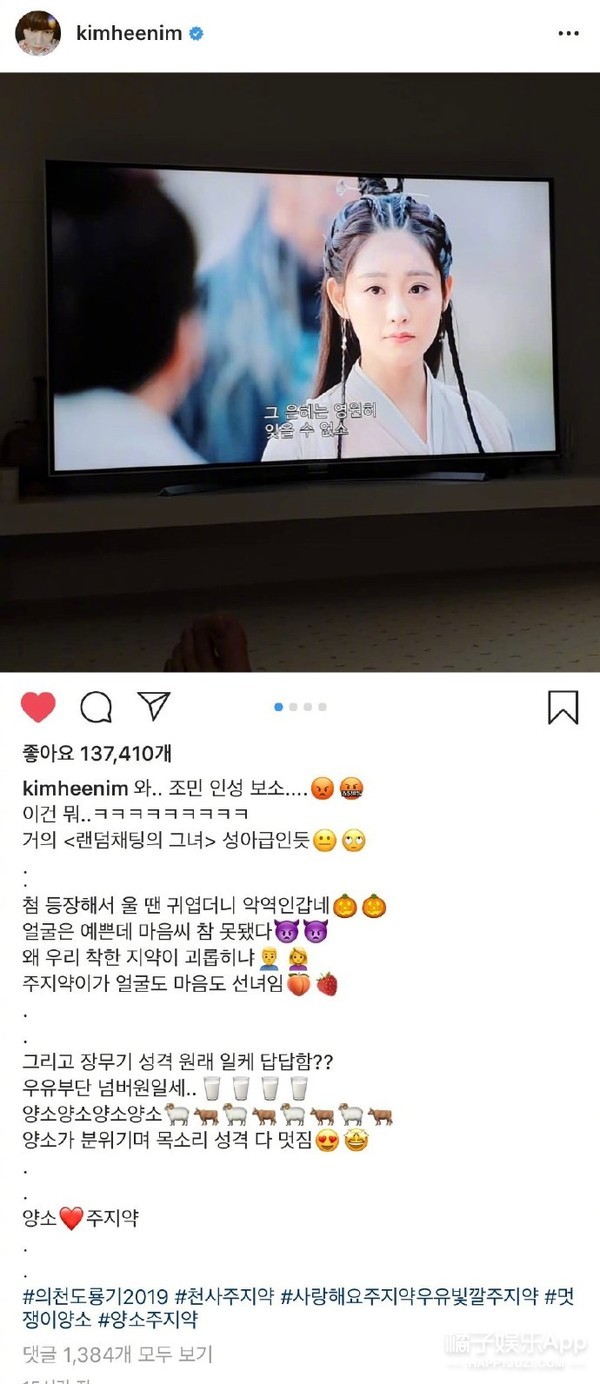Open hashtag #천사주지약
Image resolution: width=600 pixels, height=1384 pixels.
point(225,1295)
